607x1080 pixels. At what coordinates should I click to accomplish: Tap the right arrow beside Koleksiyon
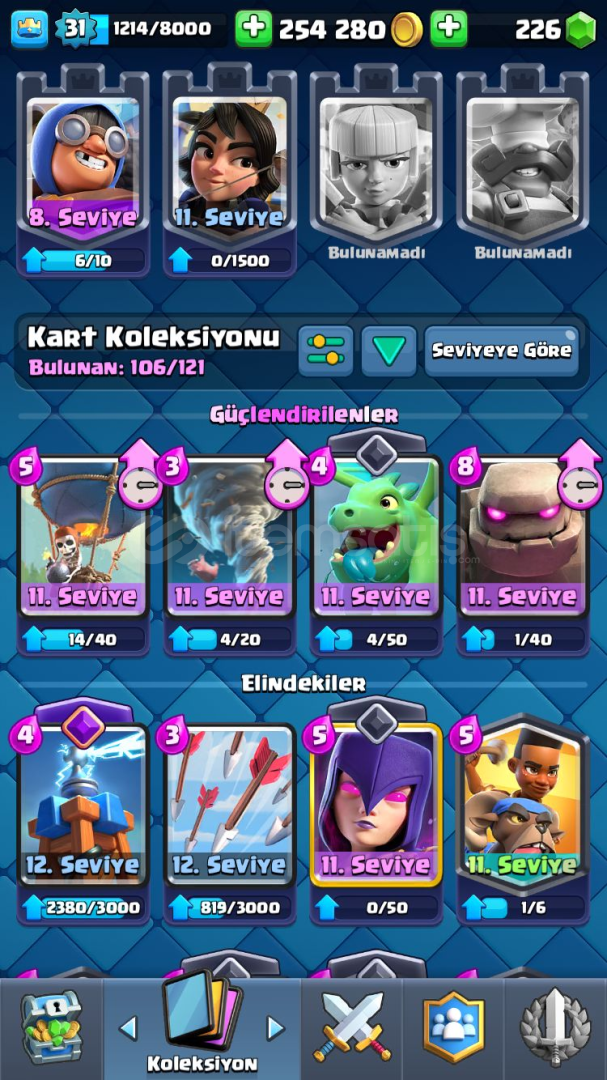(x=276, y=1028)
